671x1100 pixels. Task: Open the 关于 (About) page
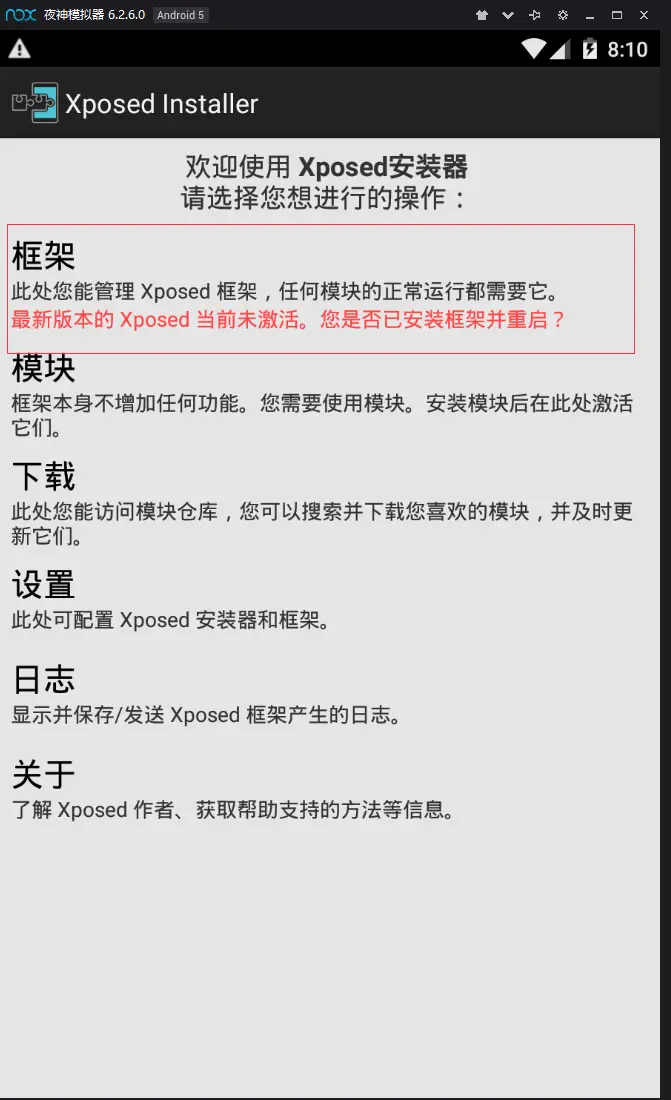pyautogui.click(x=320, y=790)
